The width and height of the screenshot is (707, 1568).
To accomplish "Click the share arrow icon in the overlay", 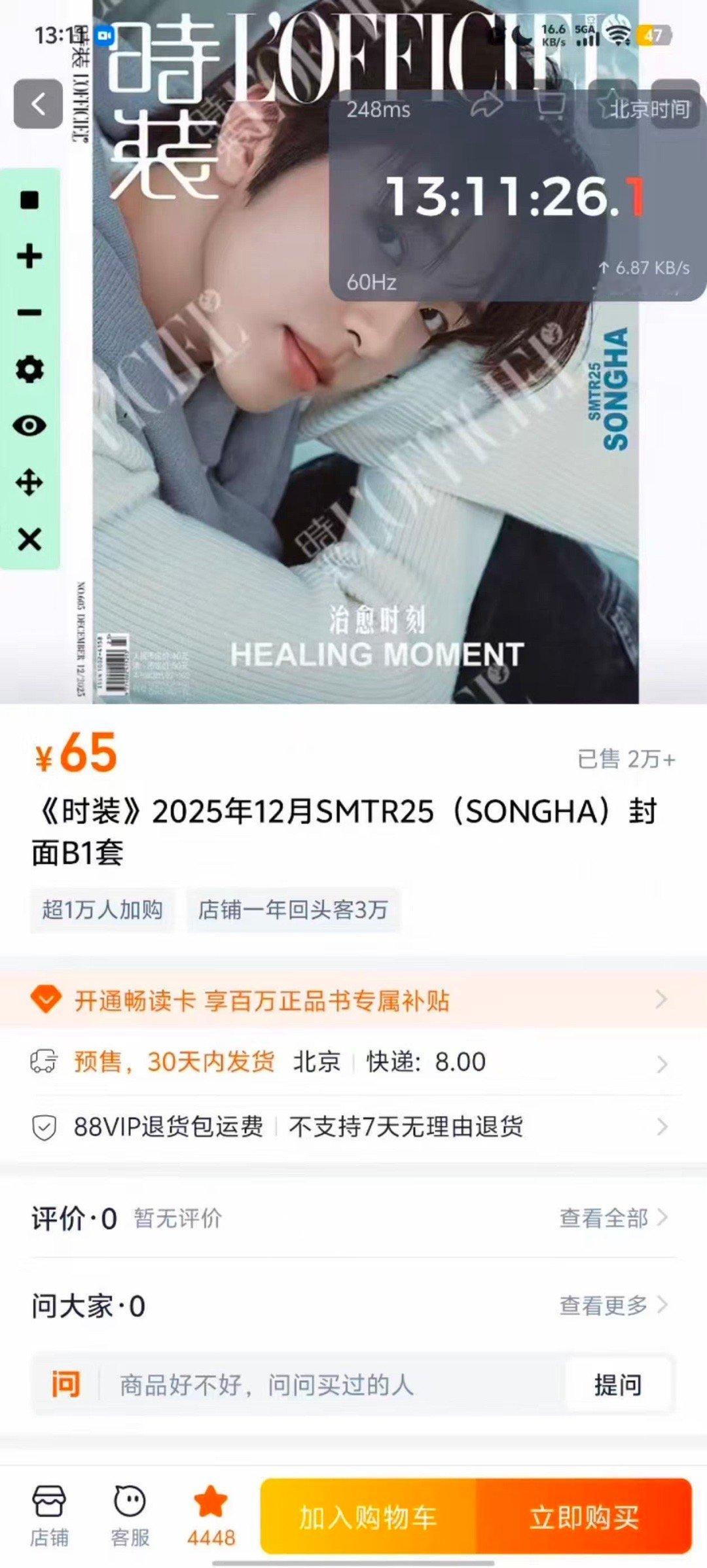I will (488, 107).
